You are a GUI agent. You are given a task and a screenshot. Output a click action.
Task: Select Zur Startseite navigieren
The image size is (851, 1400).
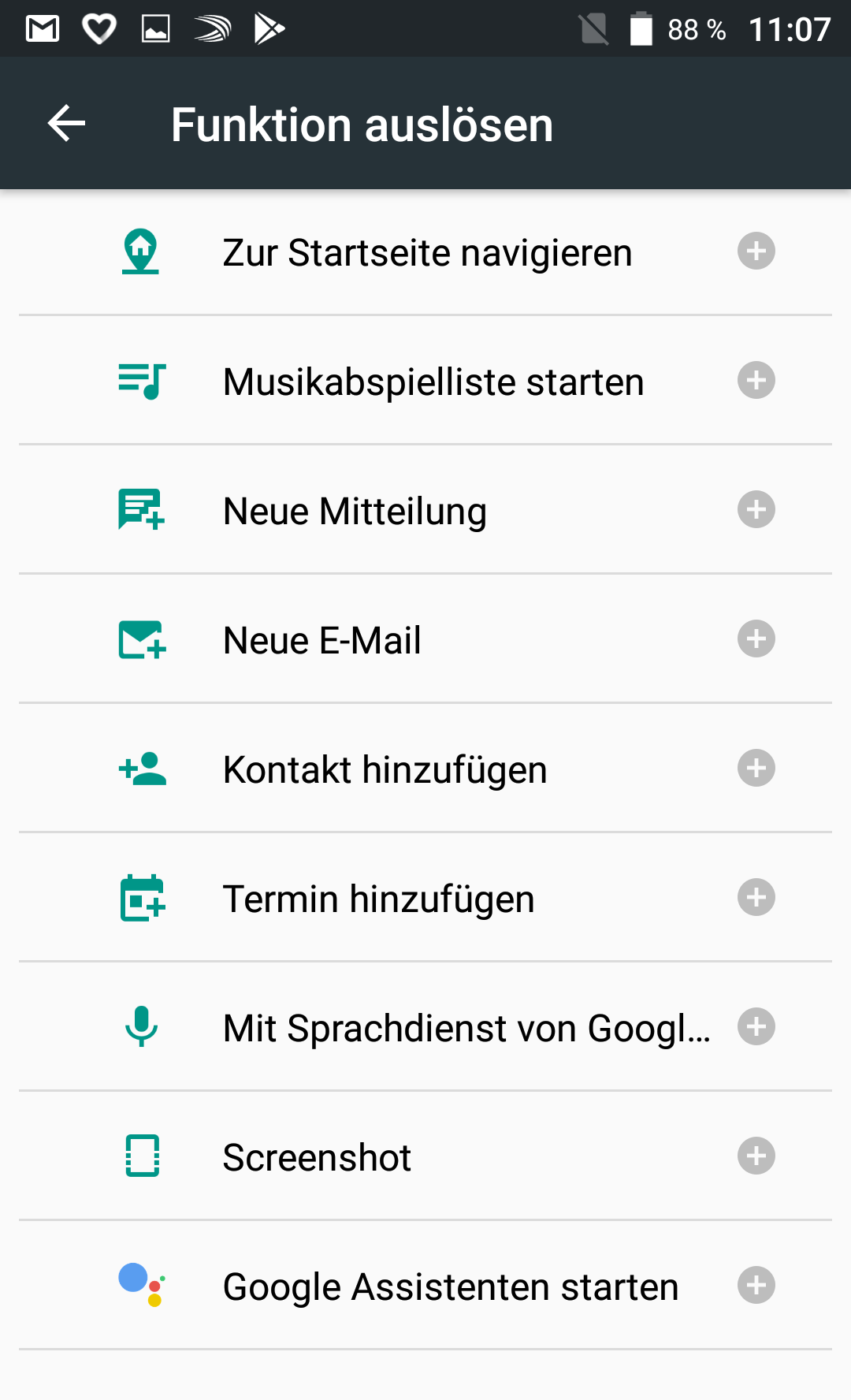tap(427, 253)
